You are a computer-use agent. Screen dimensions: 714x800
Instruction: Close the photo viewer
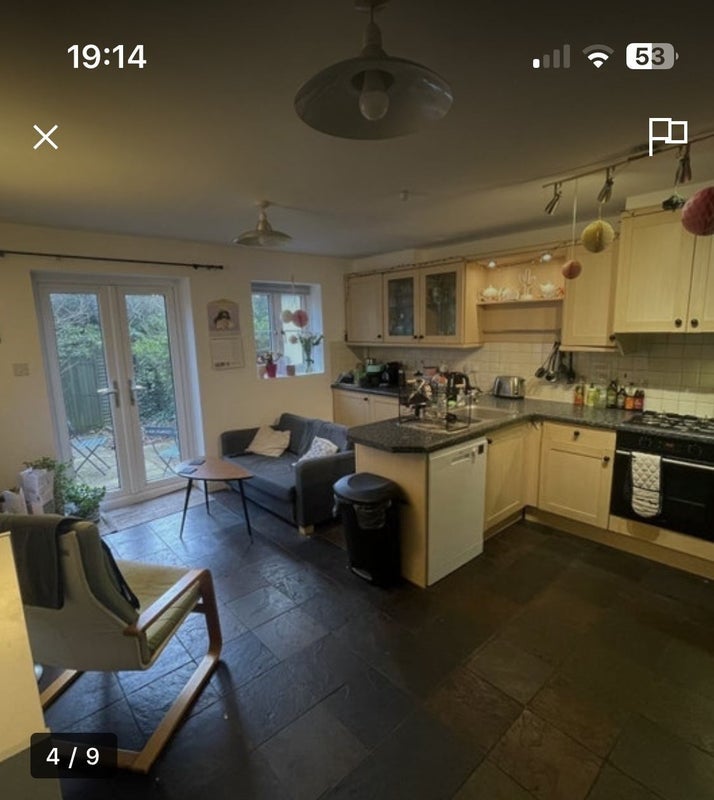click(x=45, y=137)
